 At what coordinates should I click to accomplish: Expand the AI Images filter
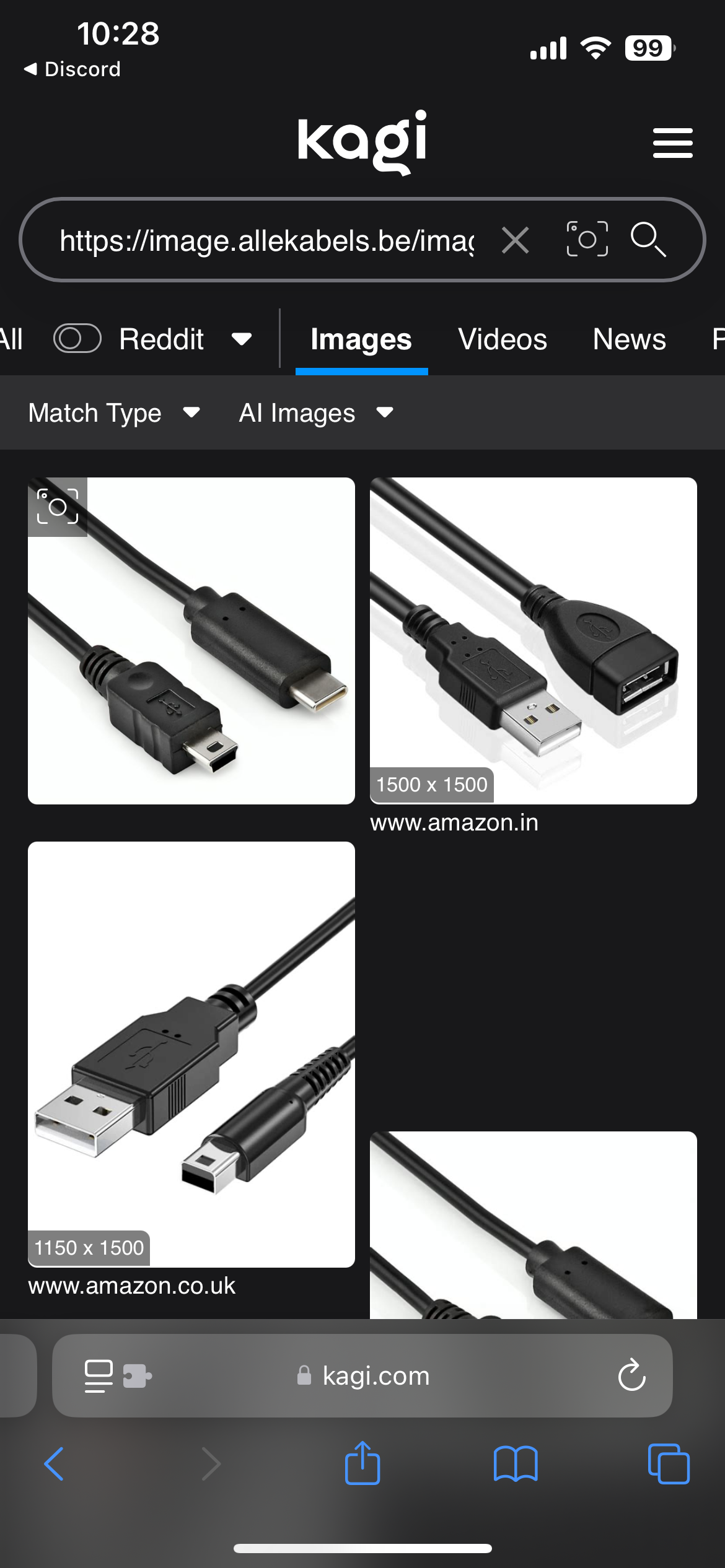pyautogui.click(x=316, y=412)
